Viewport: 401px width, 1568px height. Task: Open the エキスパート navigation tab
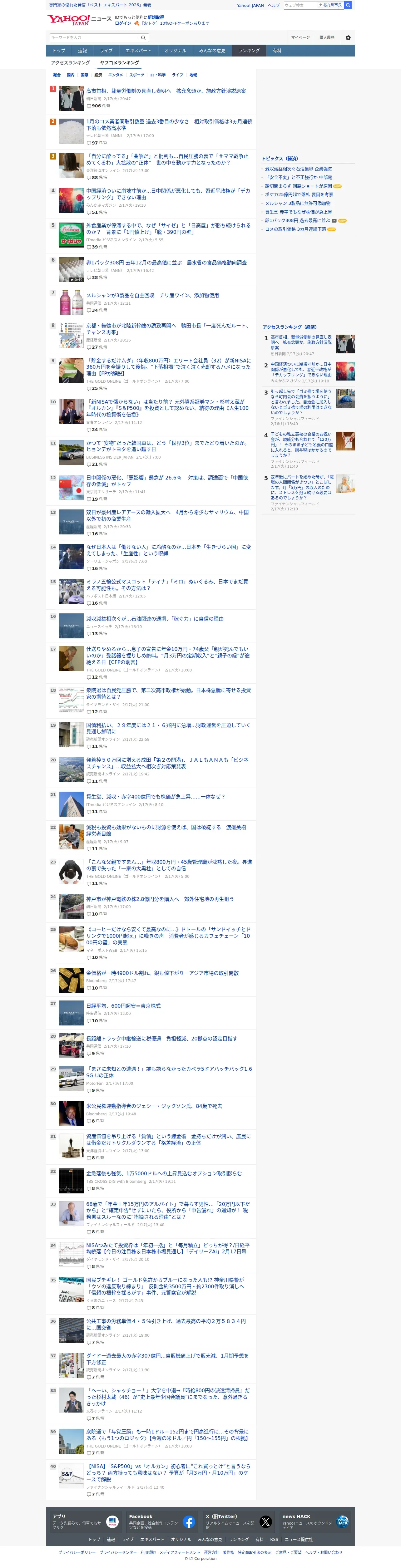[x=138, y=51]
